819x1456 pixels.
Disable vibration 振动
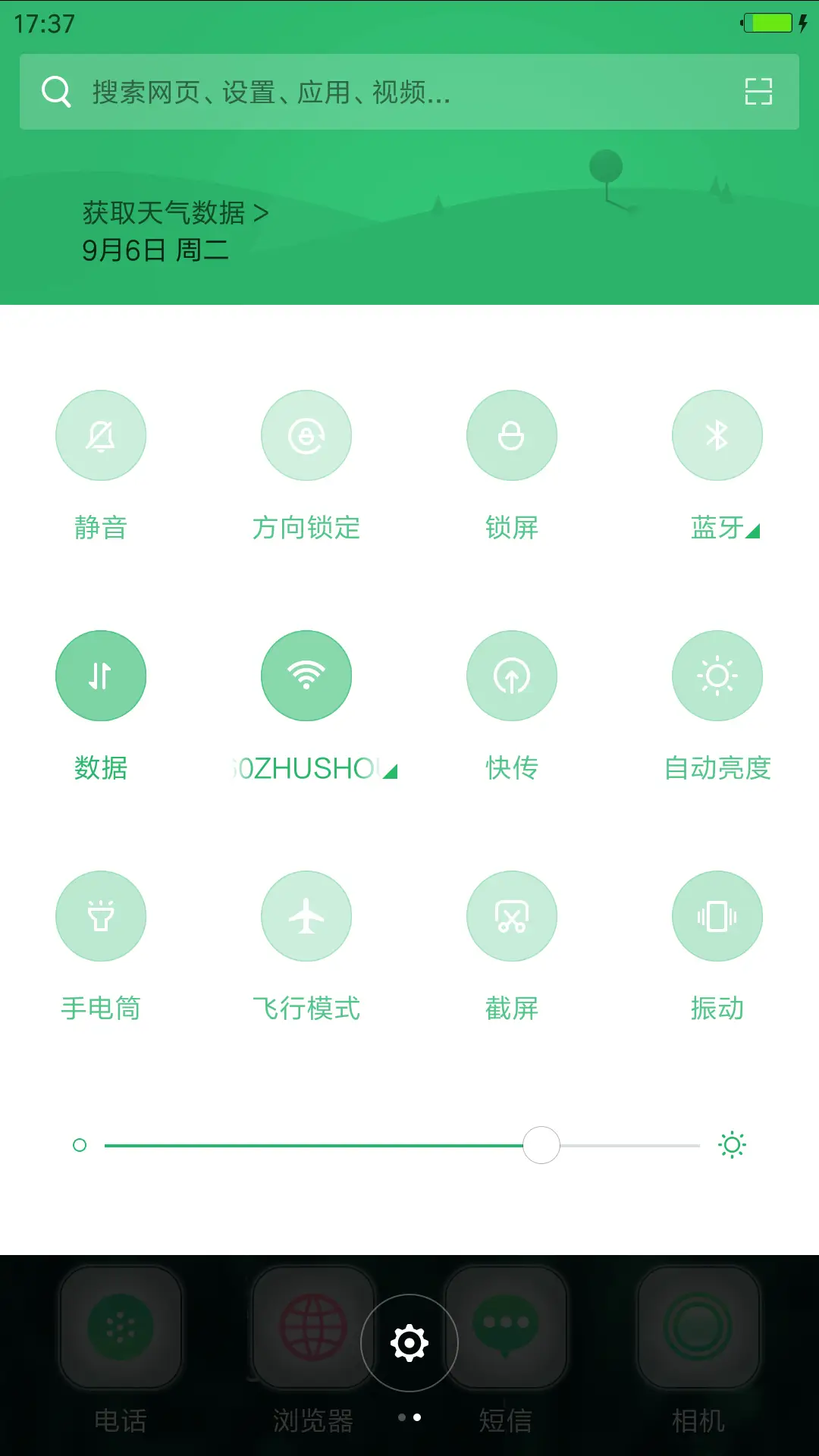pyautogui.click(x=717, y=915)
